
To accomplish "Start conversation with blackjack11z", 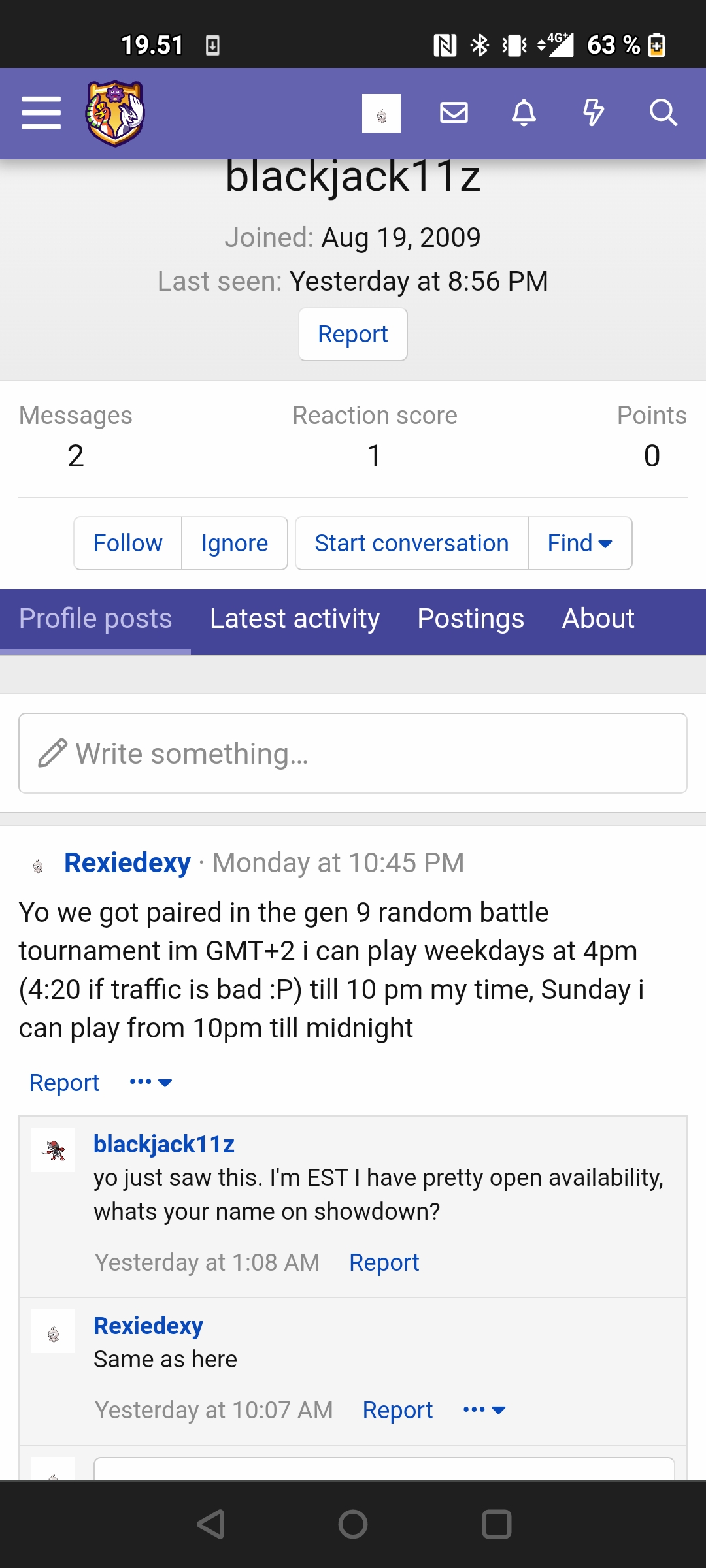I will pyautogui.click(x=412, y=544).
